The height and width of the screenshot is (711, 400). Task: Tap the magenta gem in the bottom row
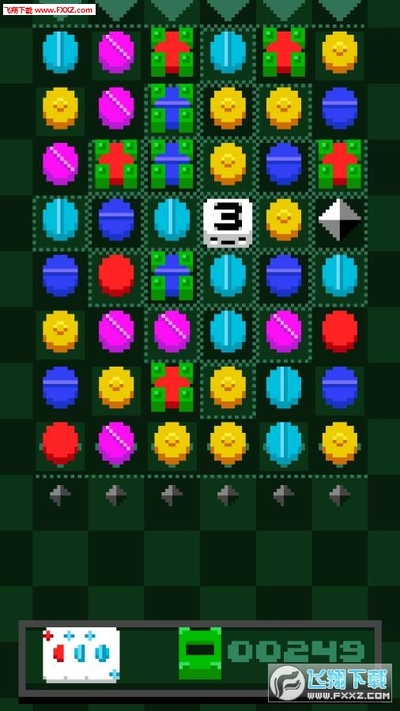(x=116, y=443)
